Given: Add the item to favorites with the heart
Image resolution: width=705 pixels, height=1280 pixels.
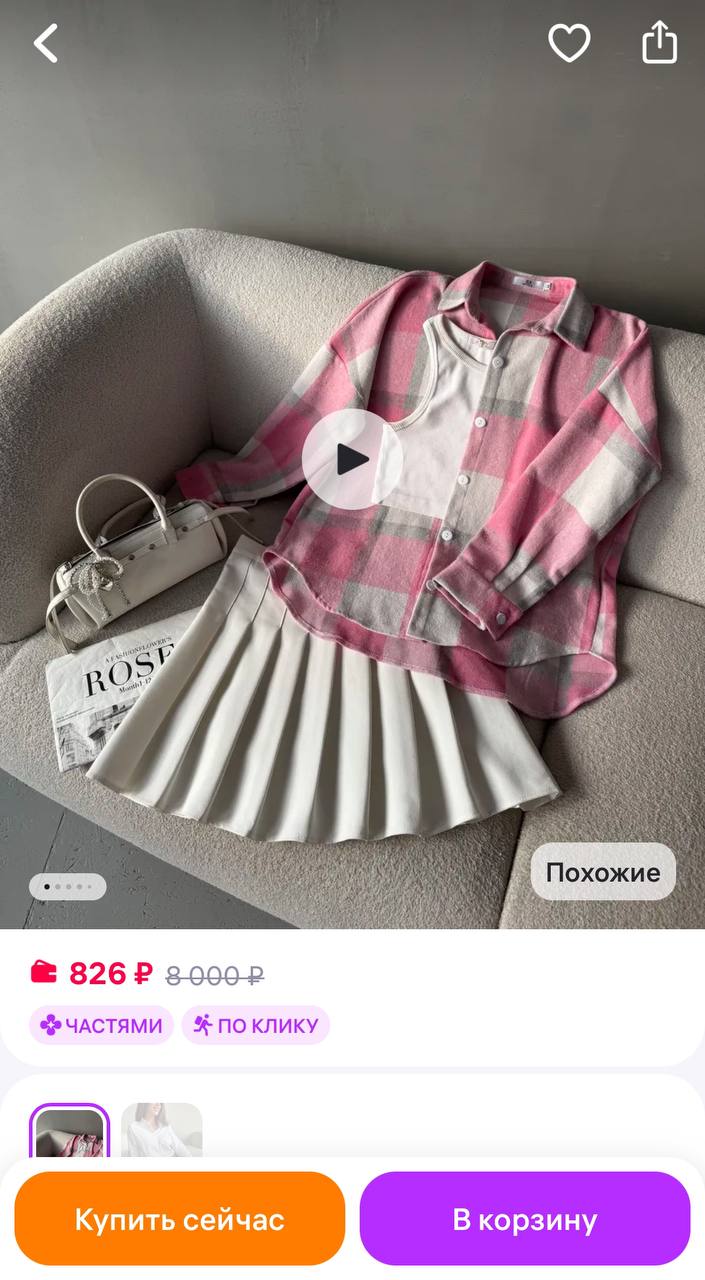Looking at the screenshot, I should [x=569, y=44].
